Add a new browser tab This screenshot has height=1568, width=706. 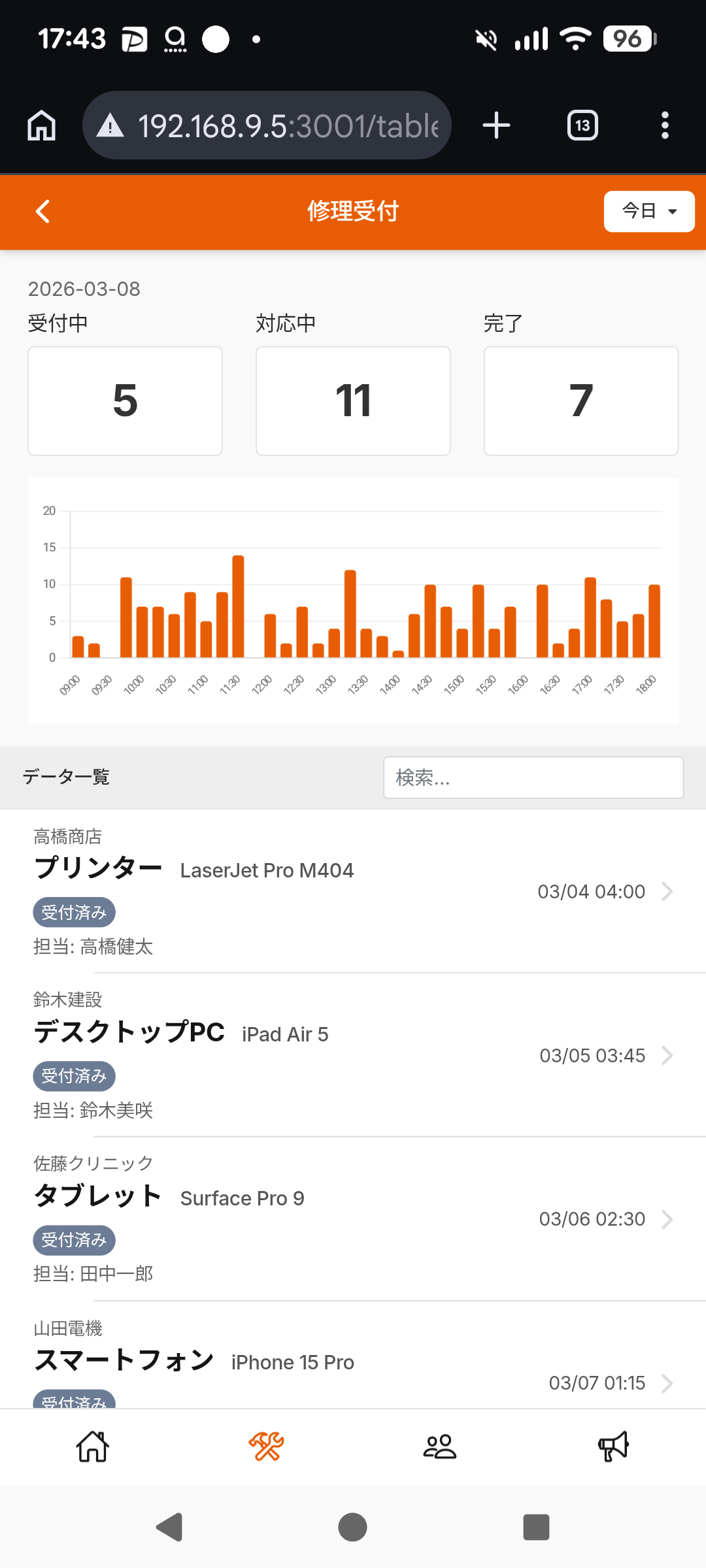point(496,125)
